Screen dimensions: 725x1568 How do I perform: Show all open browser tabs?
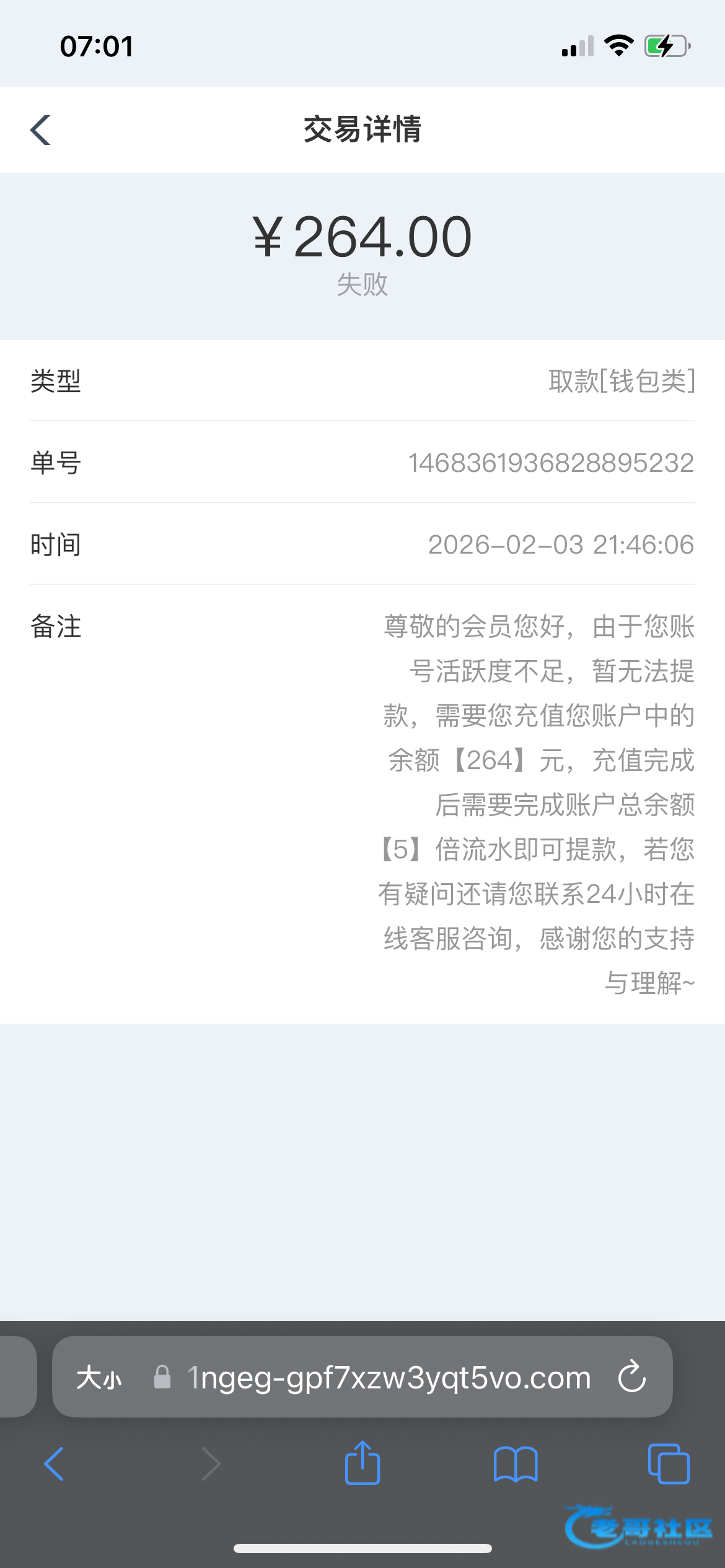click(668, 1464)
